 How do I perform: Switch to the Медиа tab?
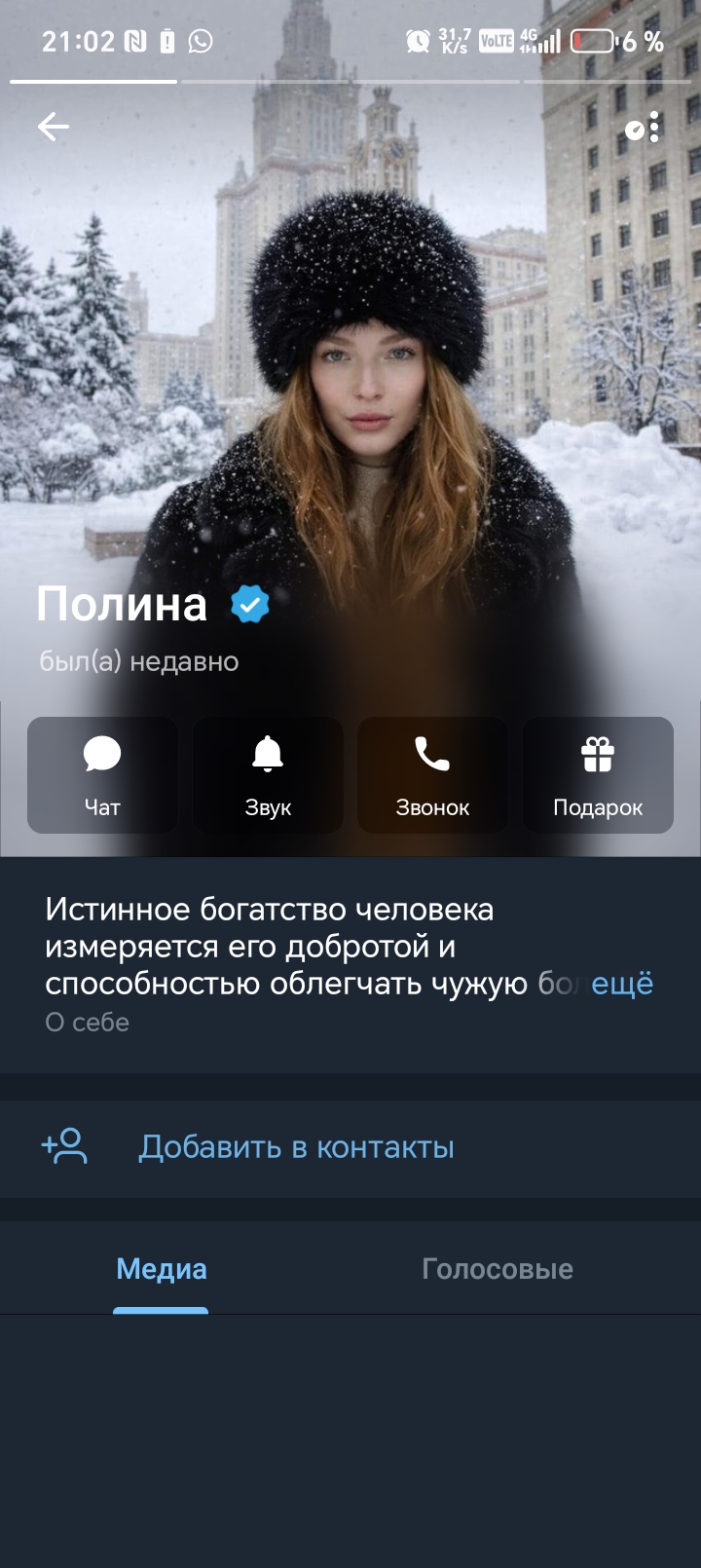[x=162, y=1269]
